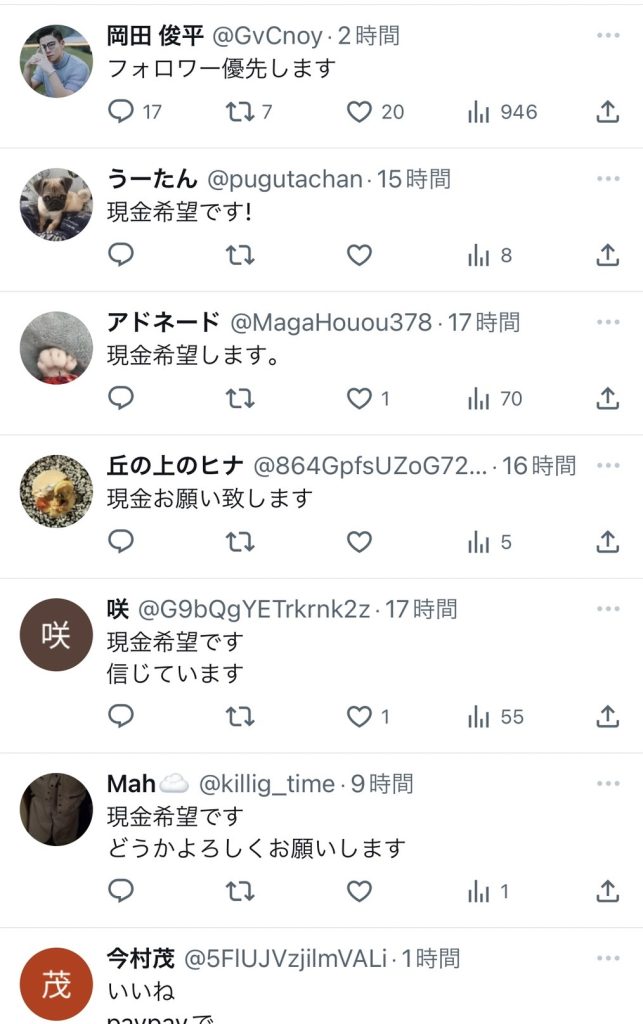This screenshot has height=1024, width=643.
Task: Retweet 岡田 俊平's post
Action: [239, 112]
